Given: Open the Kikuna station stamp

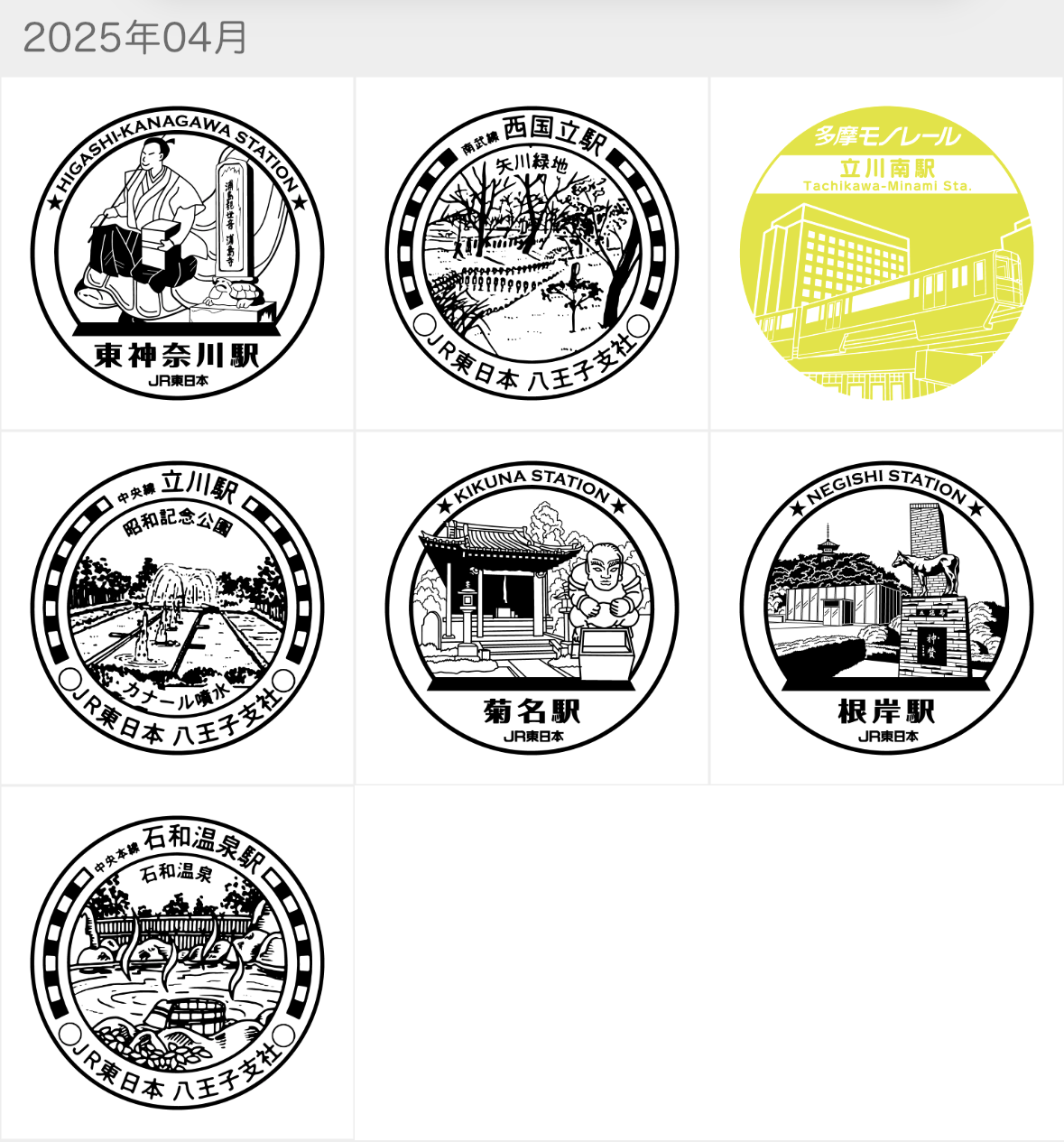Looking at the screenshot, I should pyautogui.click(x=532, y=608).
